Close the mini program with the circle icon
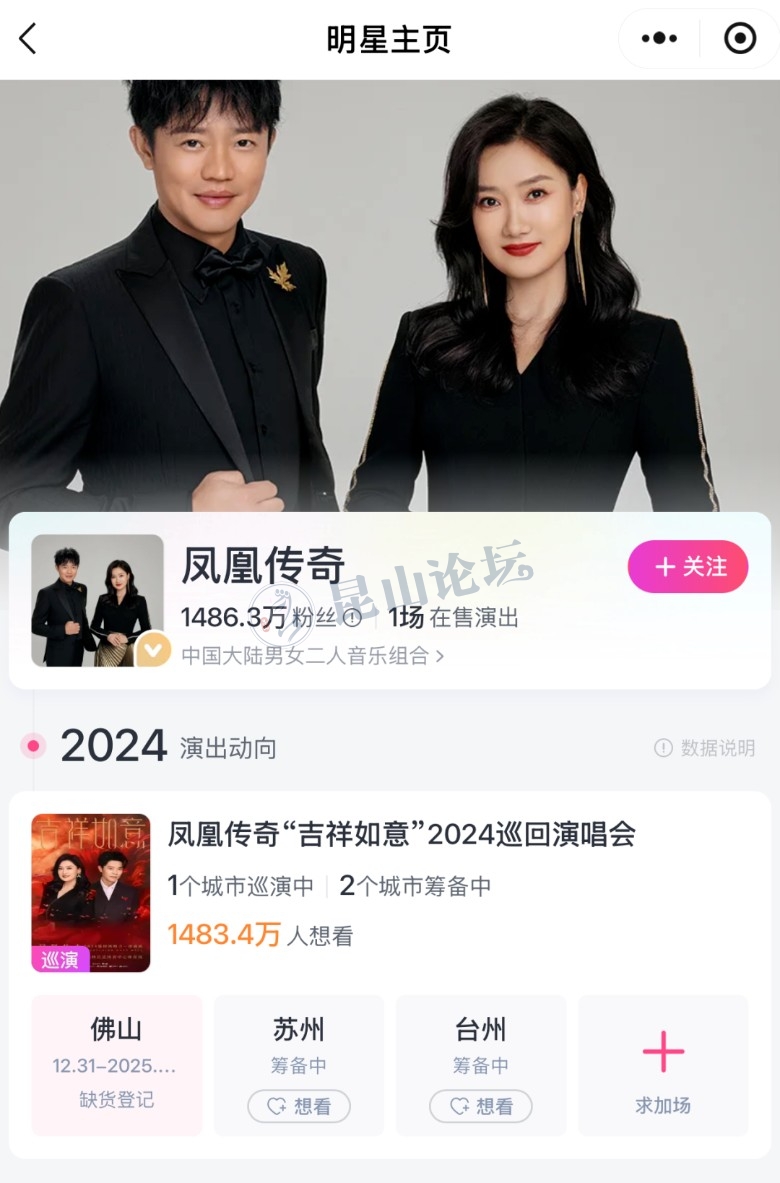Viewport: 780px width, 1183px height. point(740,39)
